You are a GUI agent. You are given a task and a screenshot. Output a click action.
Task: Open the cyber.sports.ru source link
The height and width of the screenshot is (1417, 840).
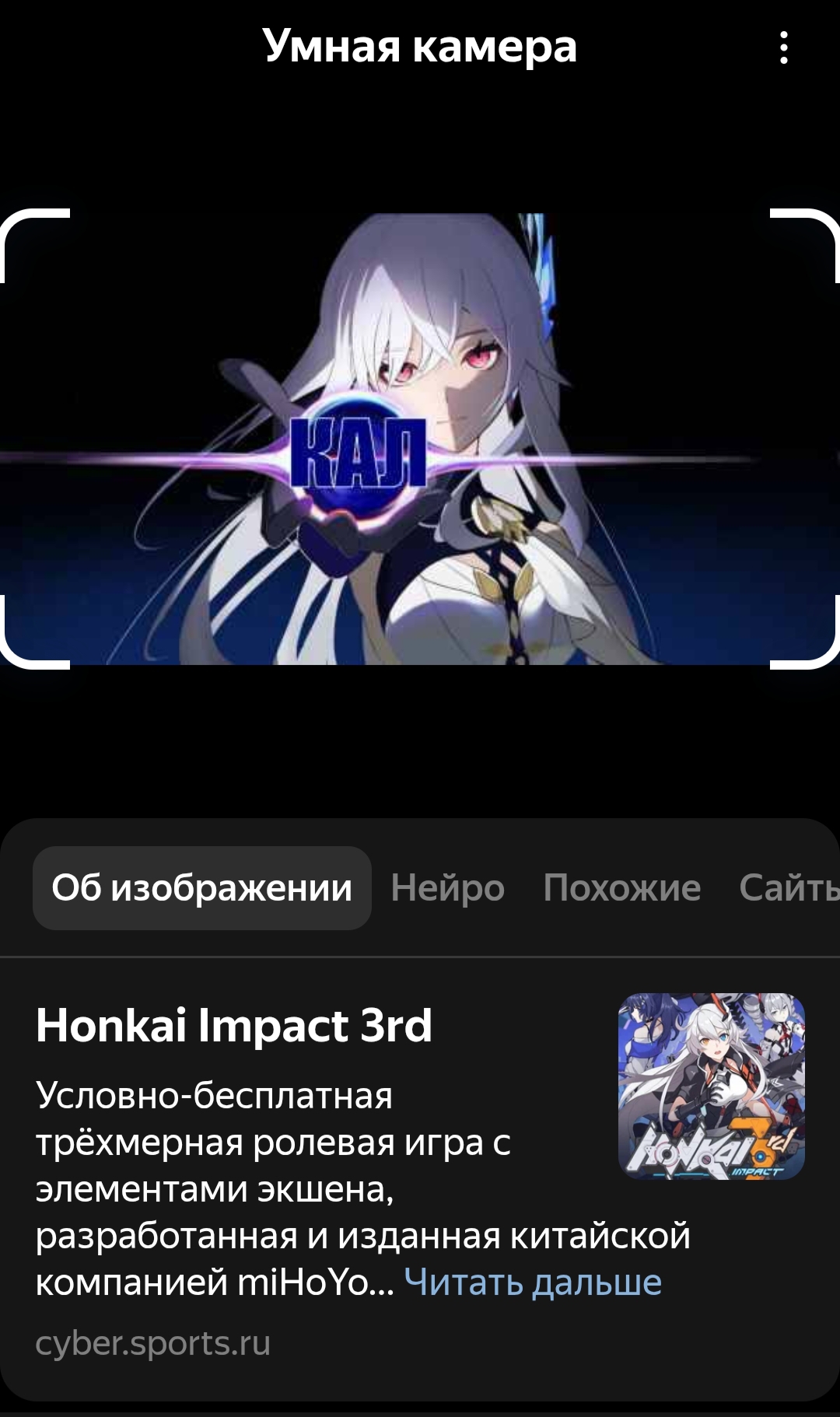click(152, 1343)
